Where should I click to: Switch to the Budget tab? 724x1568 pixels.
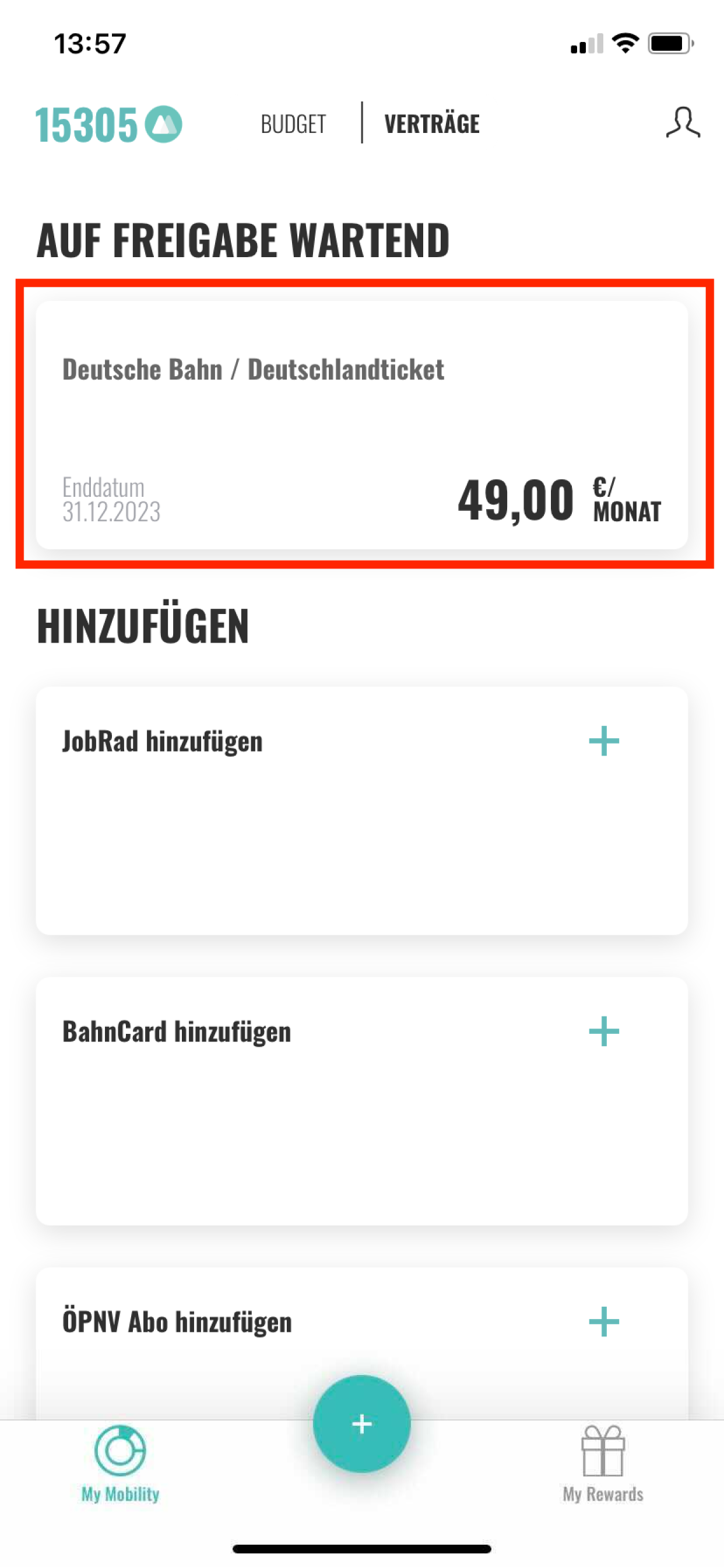click(x=293, y=124)
